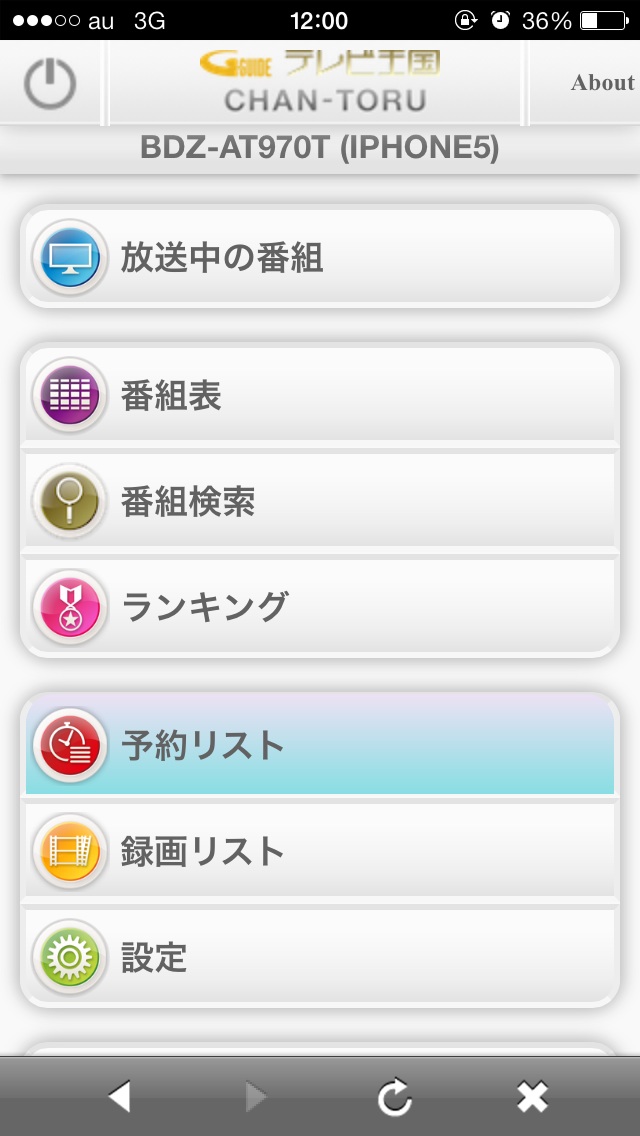
Task: Open 予約リスト reservation list
Action: click(320, 745)
